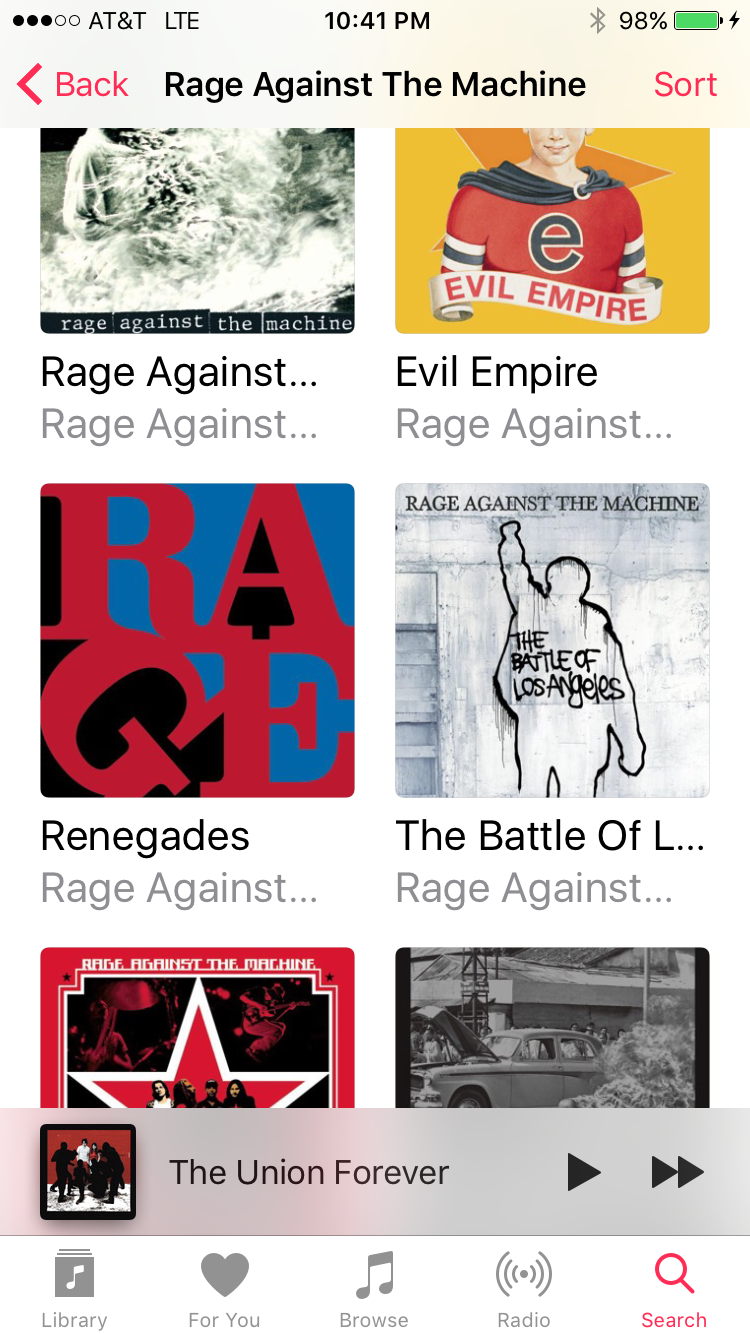Open the Renegades album
Image resolution: width=750 pixels, height=1334 pixels.
click(197, 640)
